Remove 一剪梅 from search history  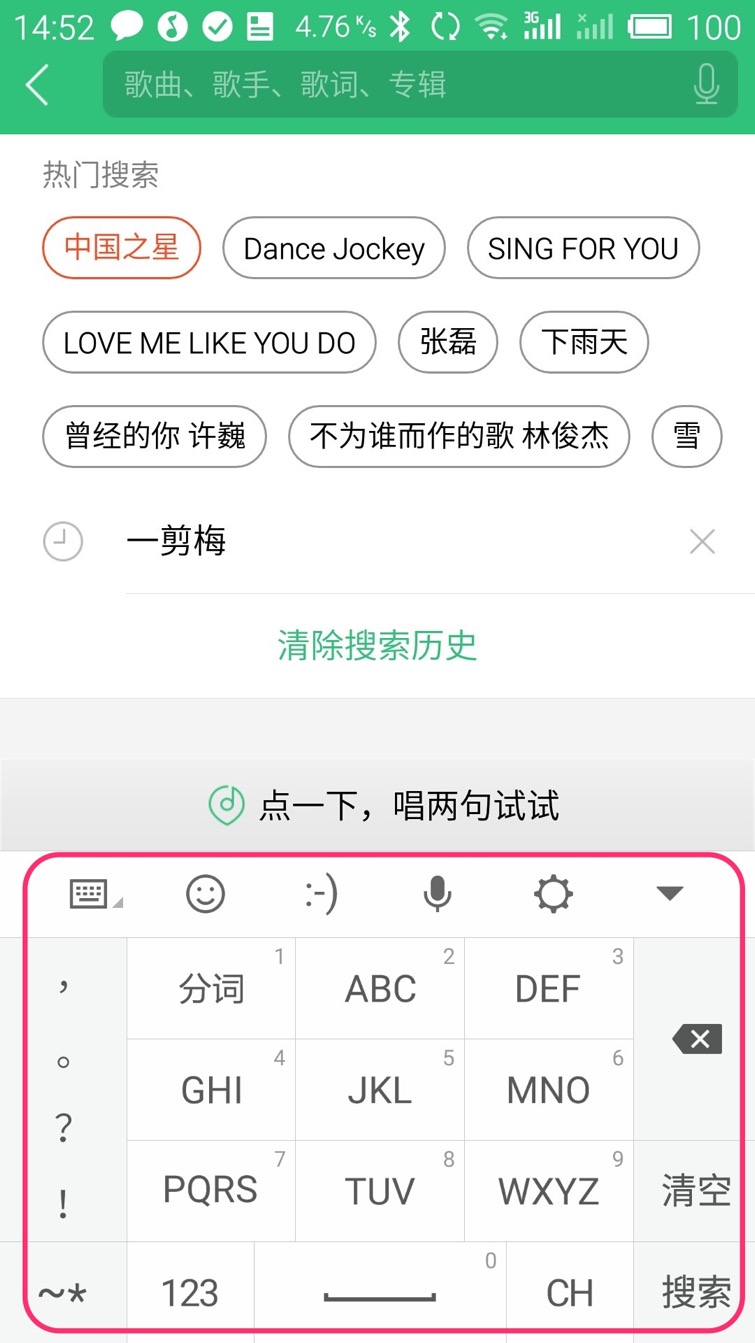click(703, 542)
